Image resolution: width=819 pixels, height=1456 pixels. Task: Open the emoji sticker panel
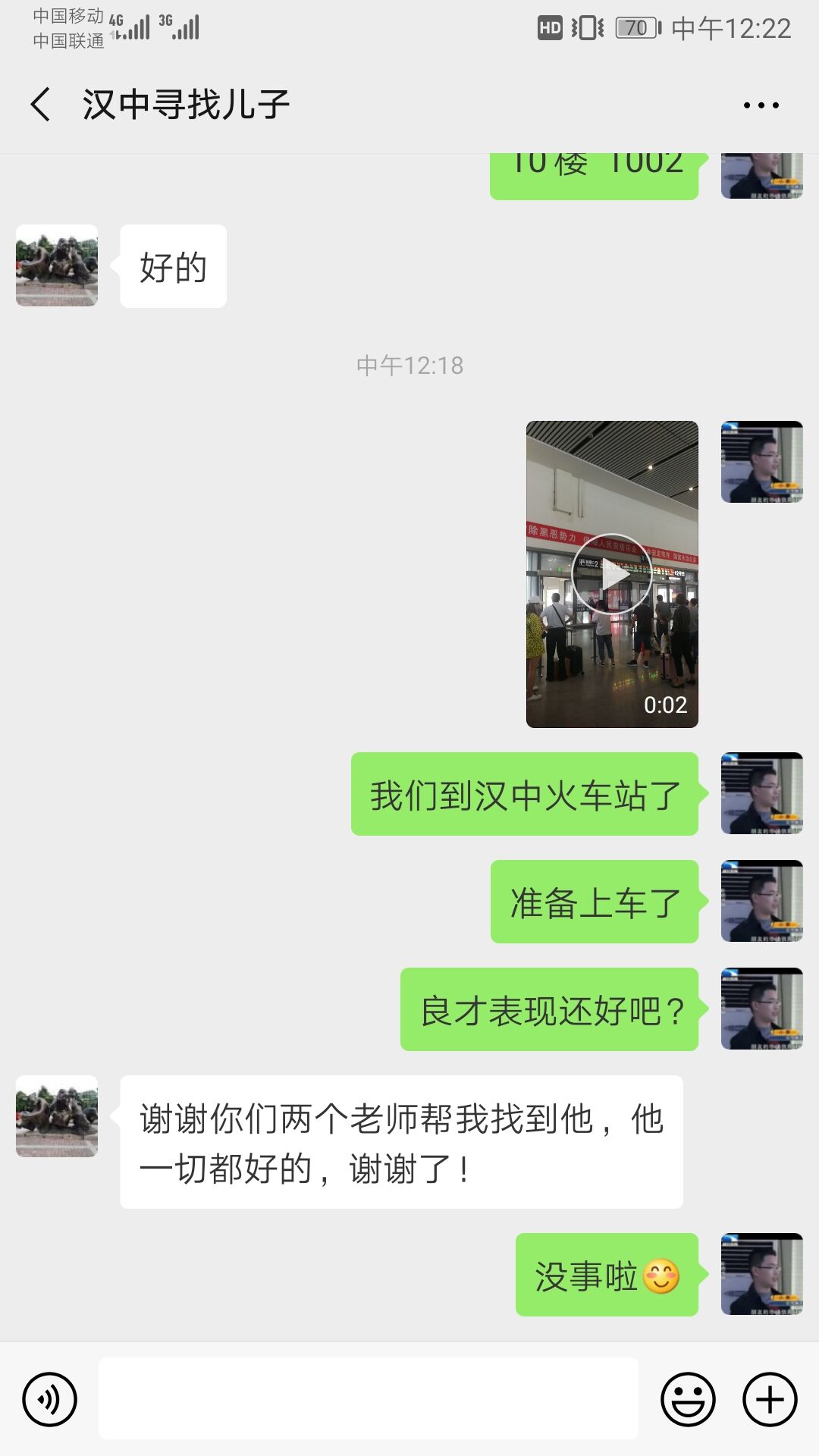tap(688, 1399)
